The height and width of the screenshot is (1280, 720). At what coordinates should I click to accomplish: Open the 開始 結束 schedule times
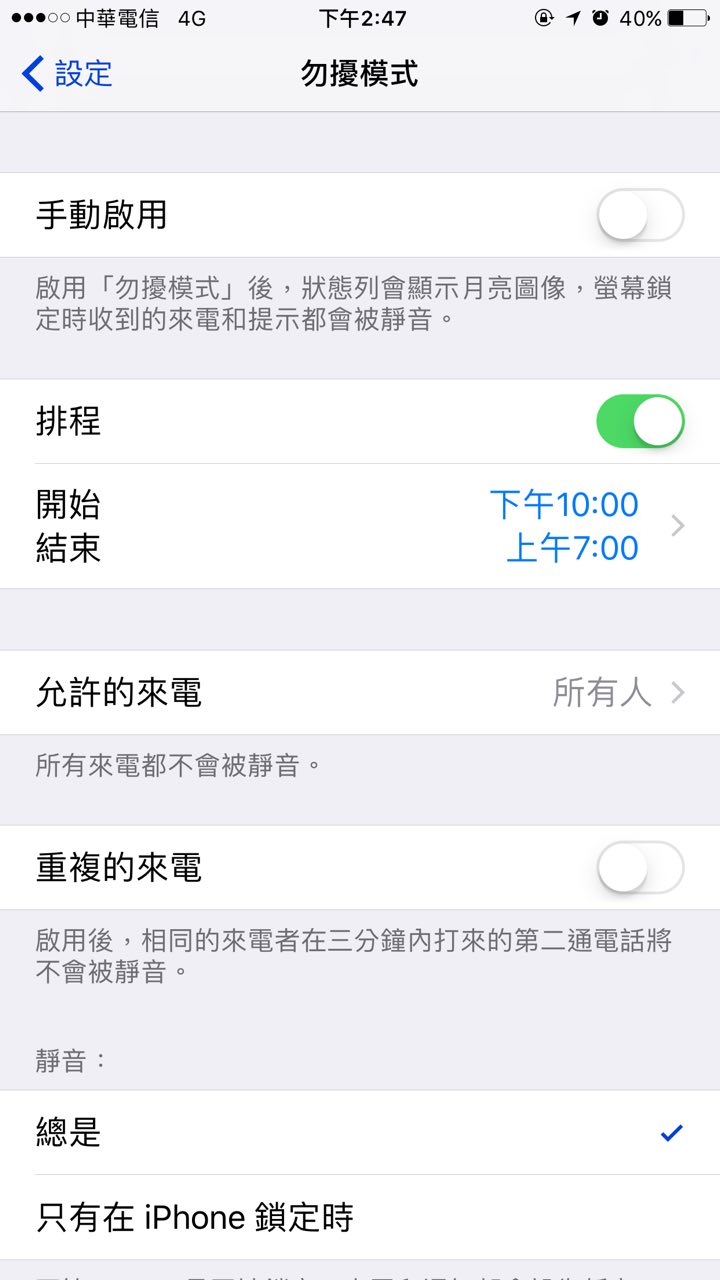click(360, 526)
